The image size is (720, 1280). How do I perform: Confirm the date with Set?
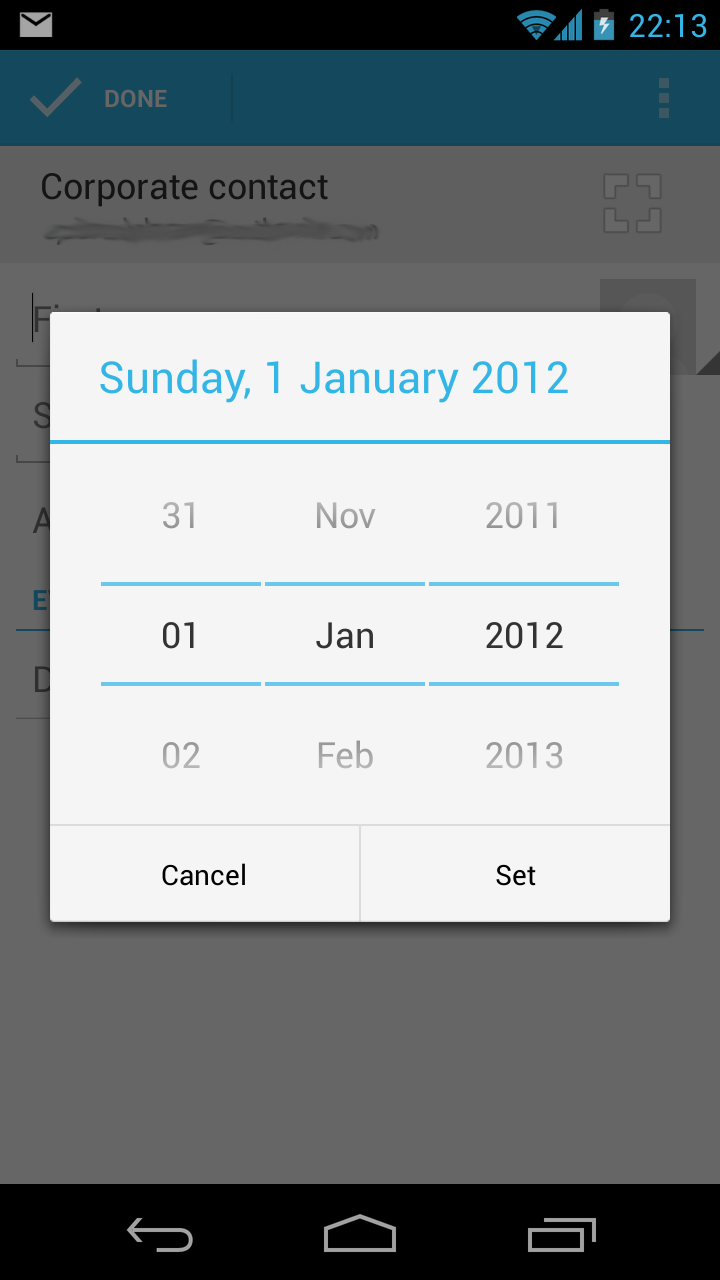[515, 875]
